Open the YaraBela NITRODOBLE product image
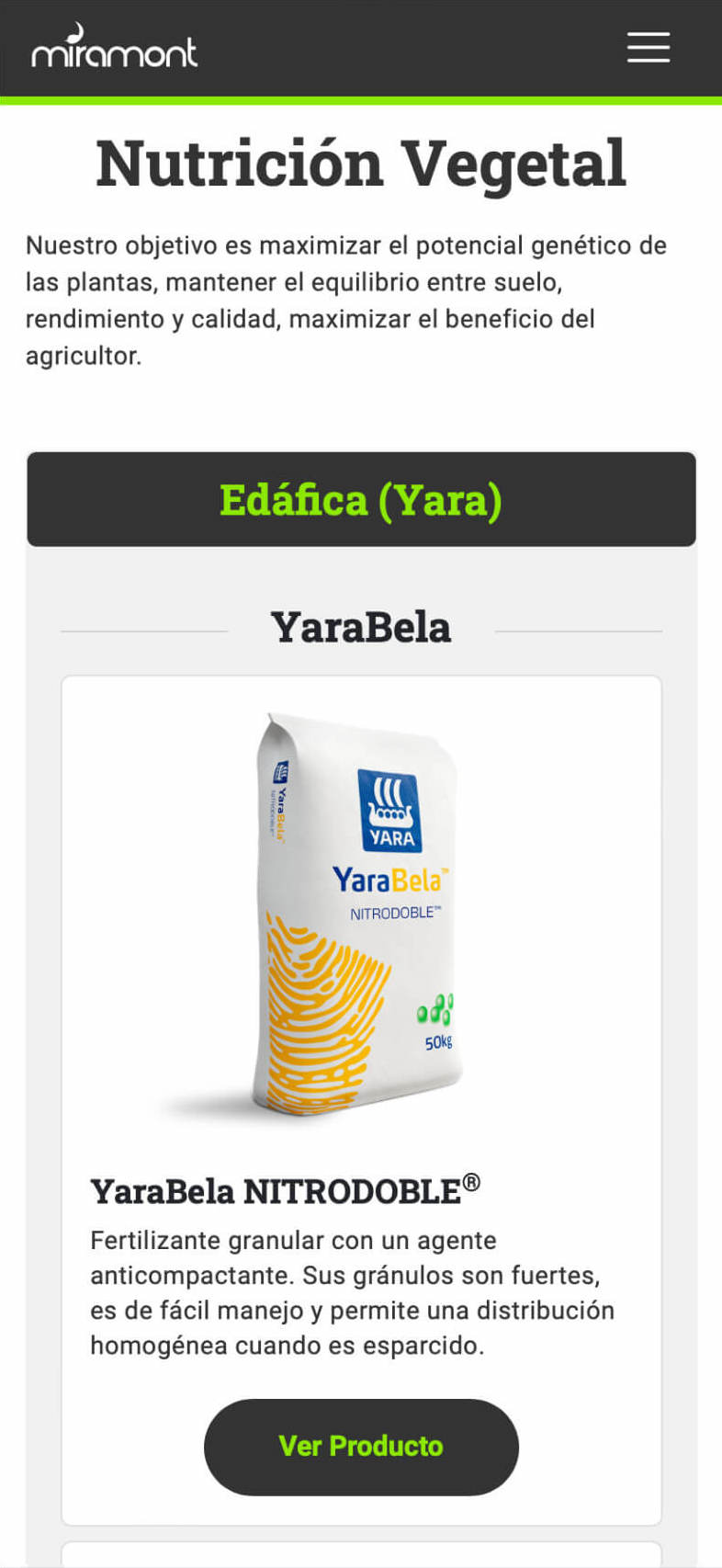 pos(361,915)
